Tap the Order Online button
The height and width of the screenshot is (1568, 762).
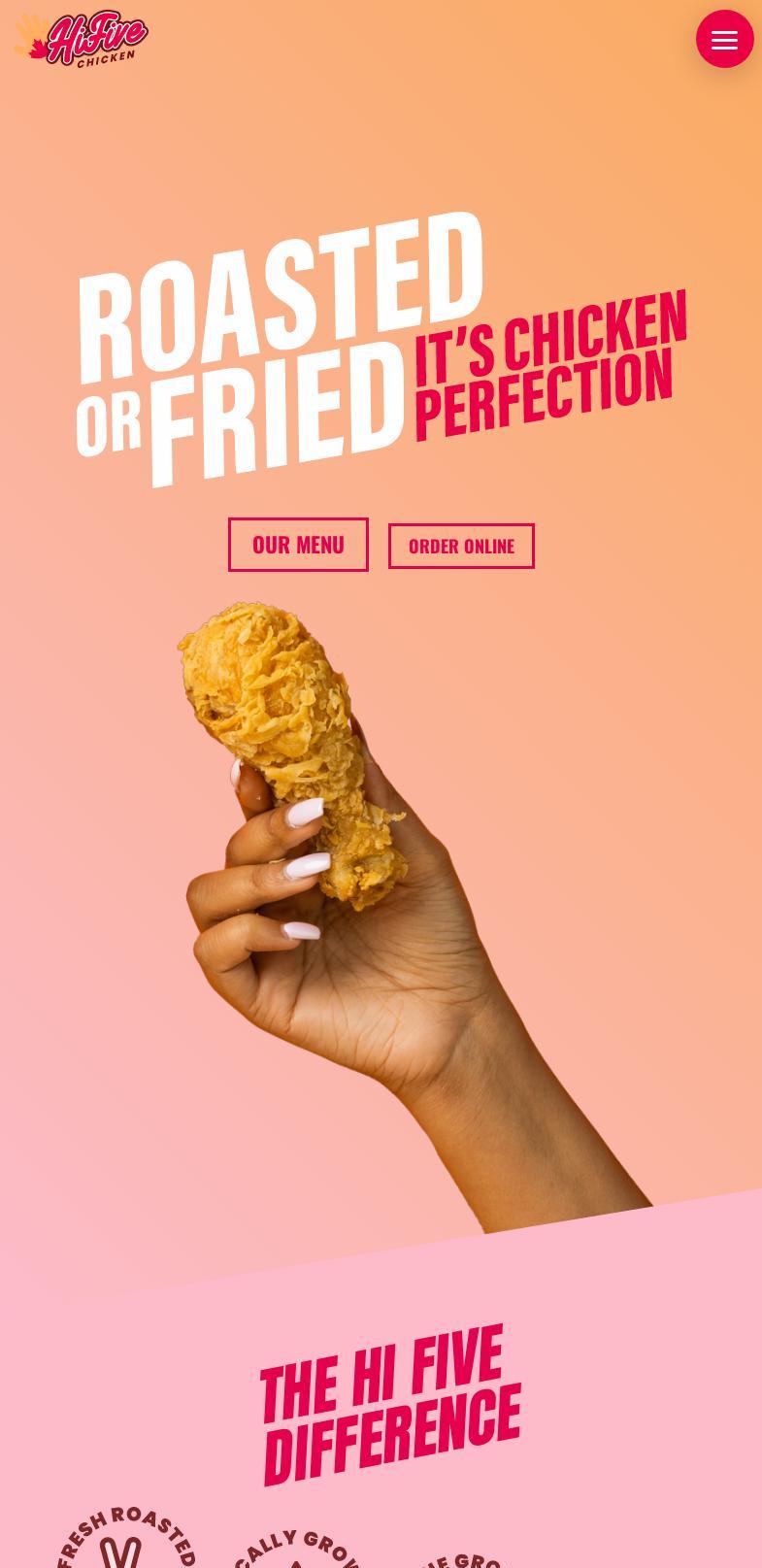[x=461, y=547]
